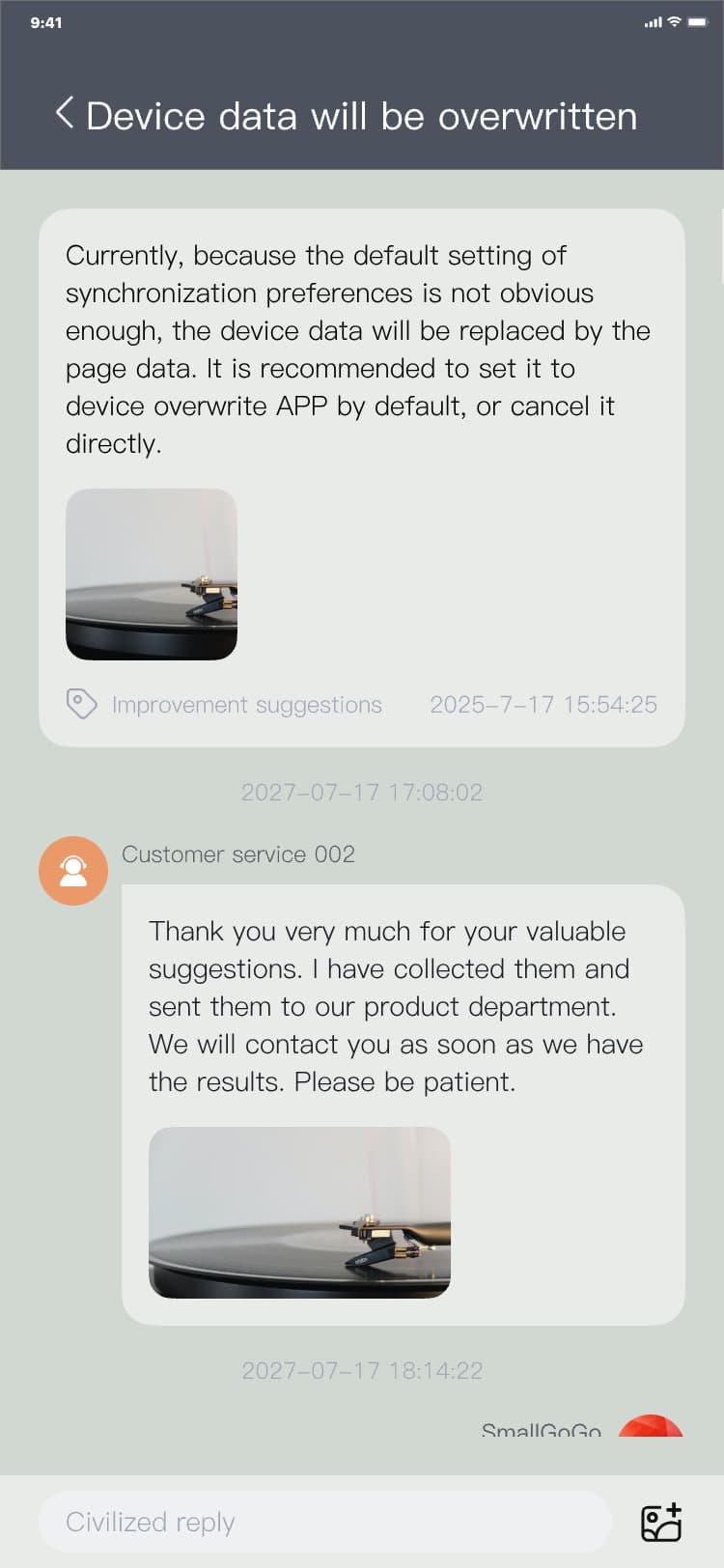Open the turntable photo in the feedback post
This screenshot has height=1568, width=724.
pyautogui.click(x=152, y=574)
